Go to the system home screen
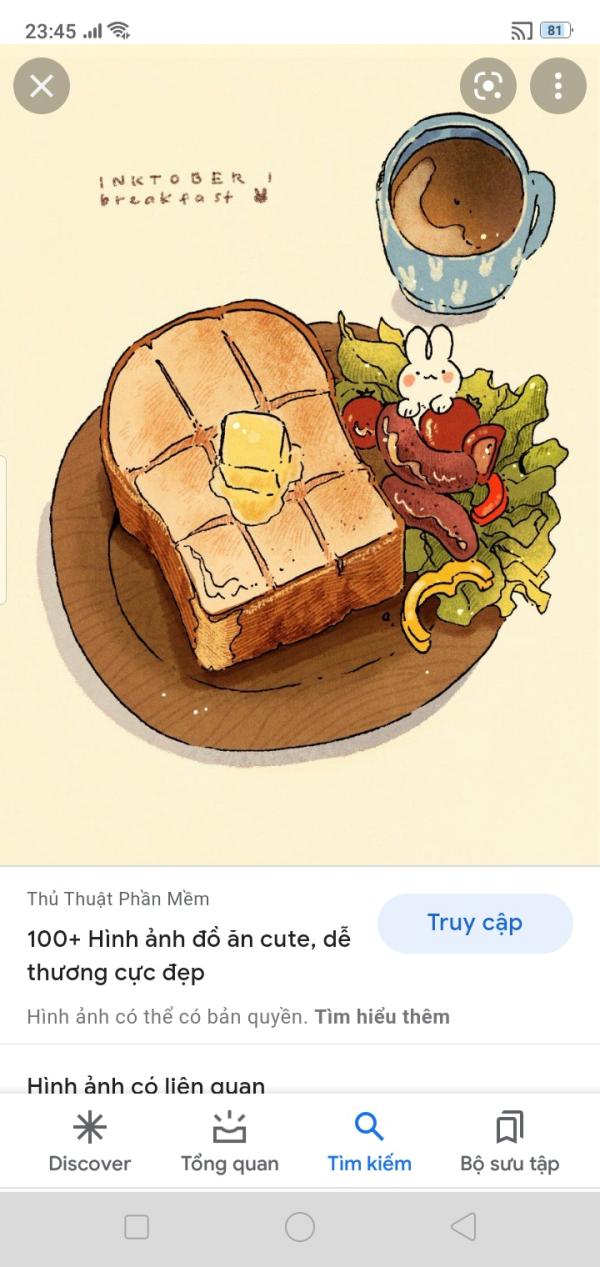600x1267 pixels. pos(300,1227)
